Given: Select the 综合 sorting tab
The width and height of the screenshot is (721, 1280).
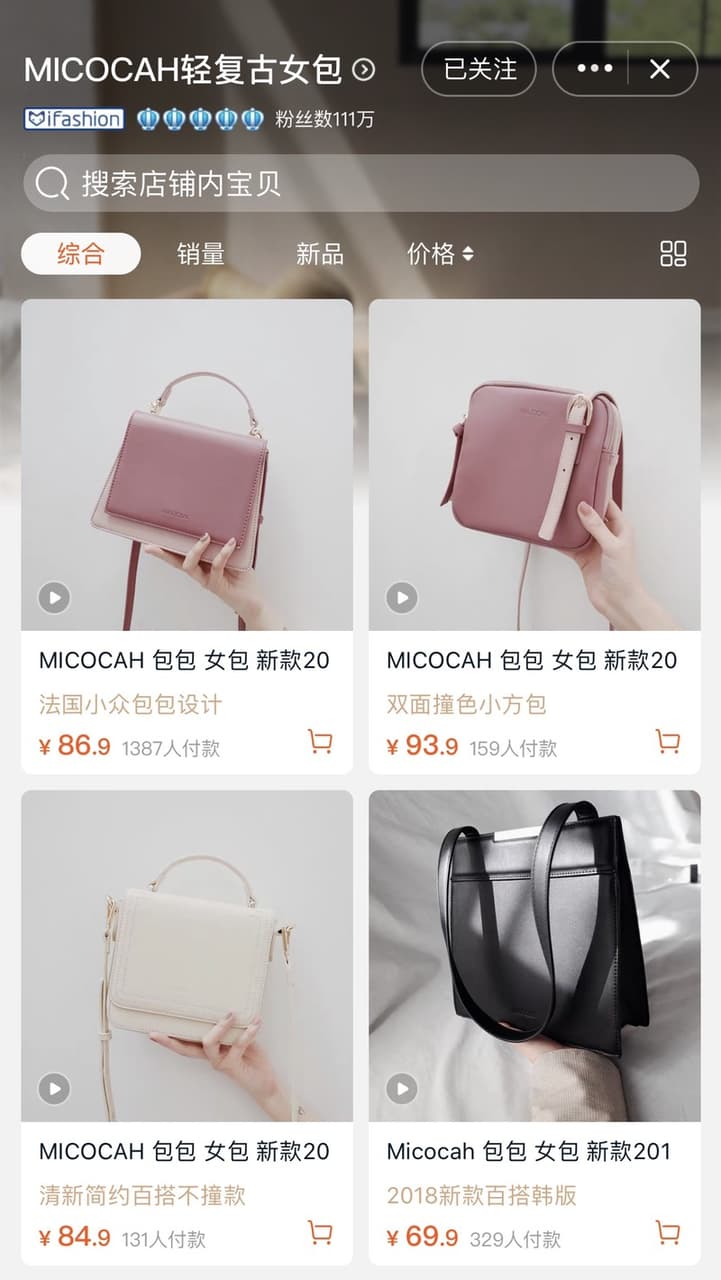Looking at the screenshot, I should [81, 254].
